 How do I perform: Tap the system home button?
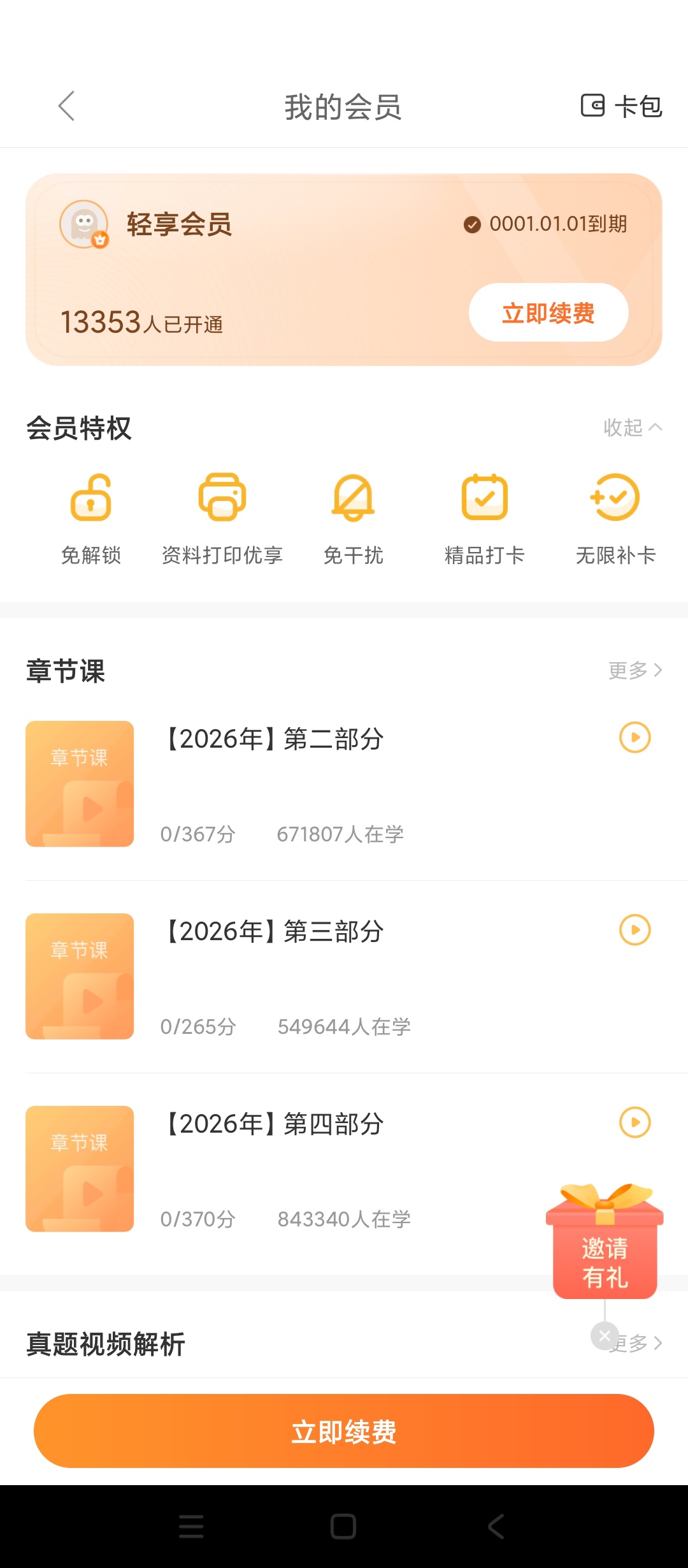click(x=343, y=1527)
